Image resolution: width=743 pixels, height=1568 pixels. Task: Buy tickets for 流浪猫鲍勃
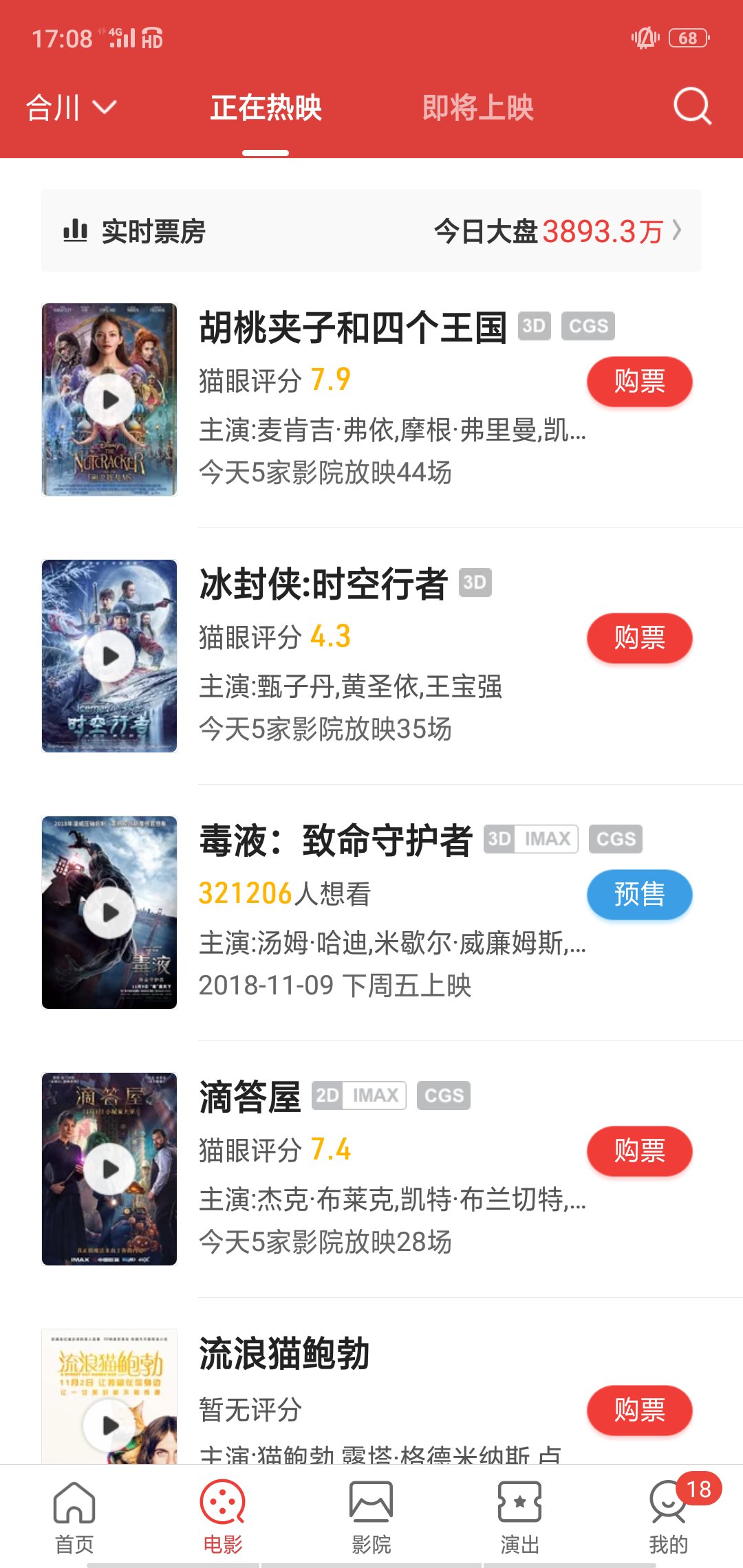click(x=639, y=1411)
